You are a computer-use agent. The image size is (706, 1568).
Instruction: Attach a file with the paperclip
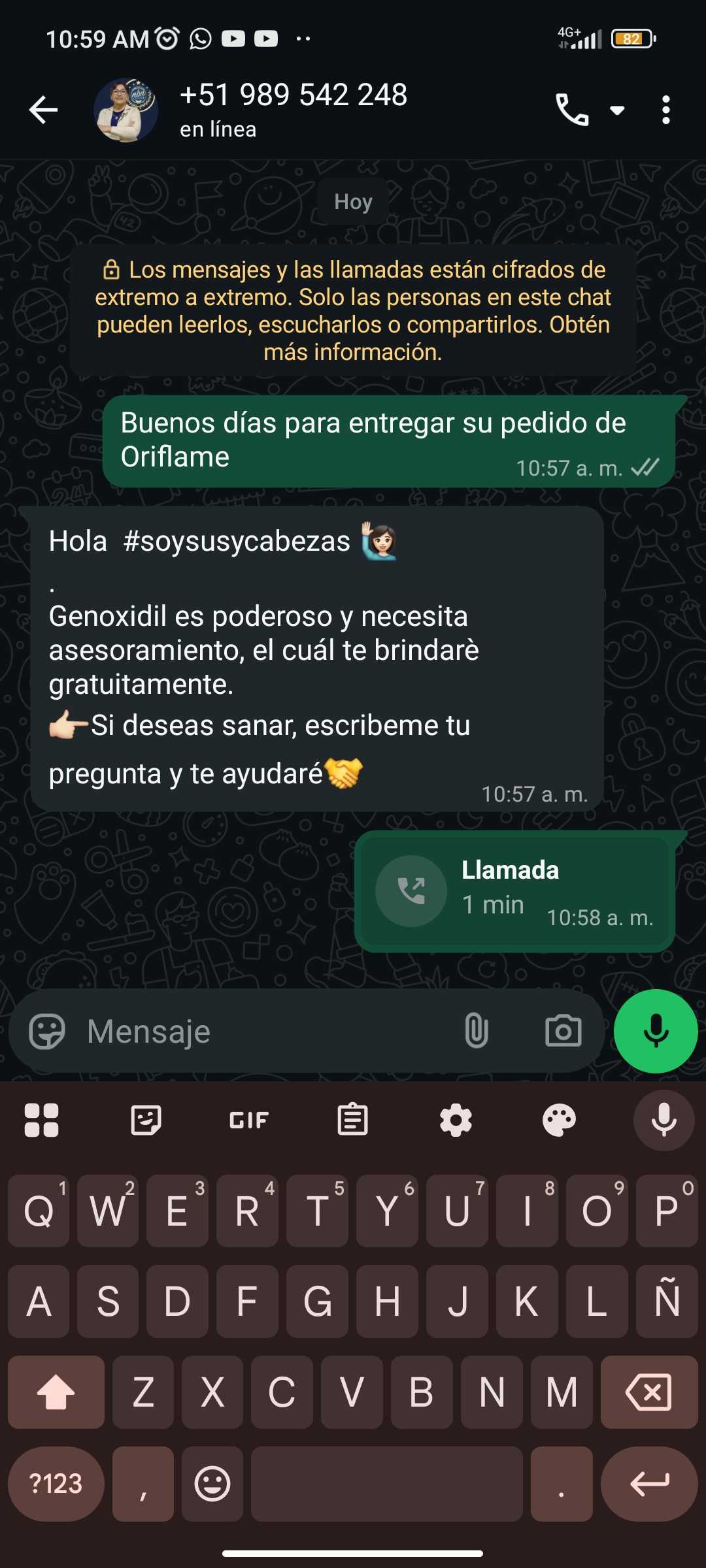[477, 1031]
